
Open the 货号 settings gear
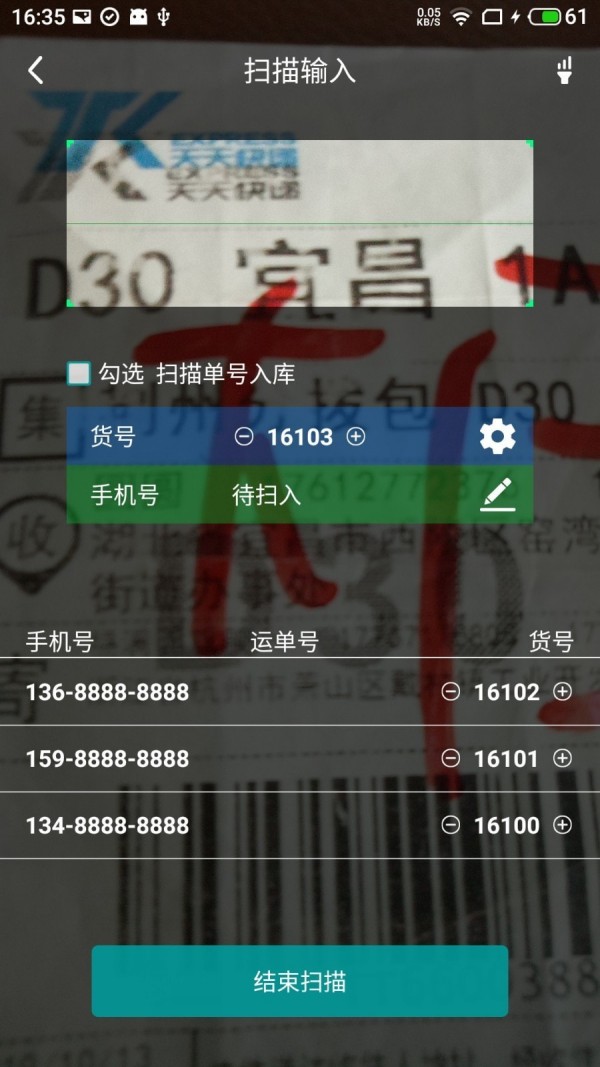(497, 437)
